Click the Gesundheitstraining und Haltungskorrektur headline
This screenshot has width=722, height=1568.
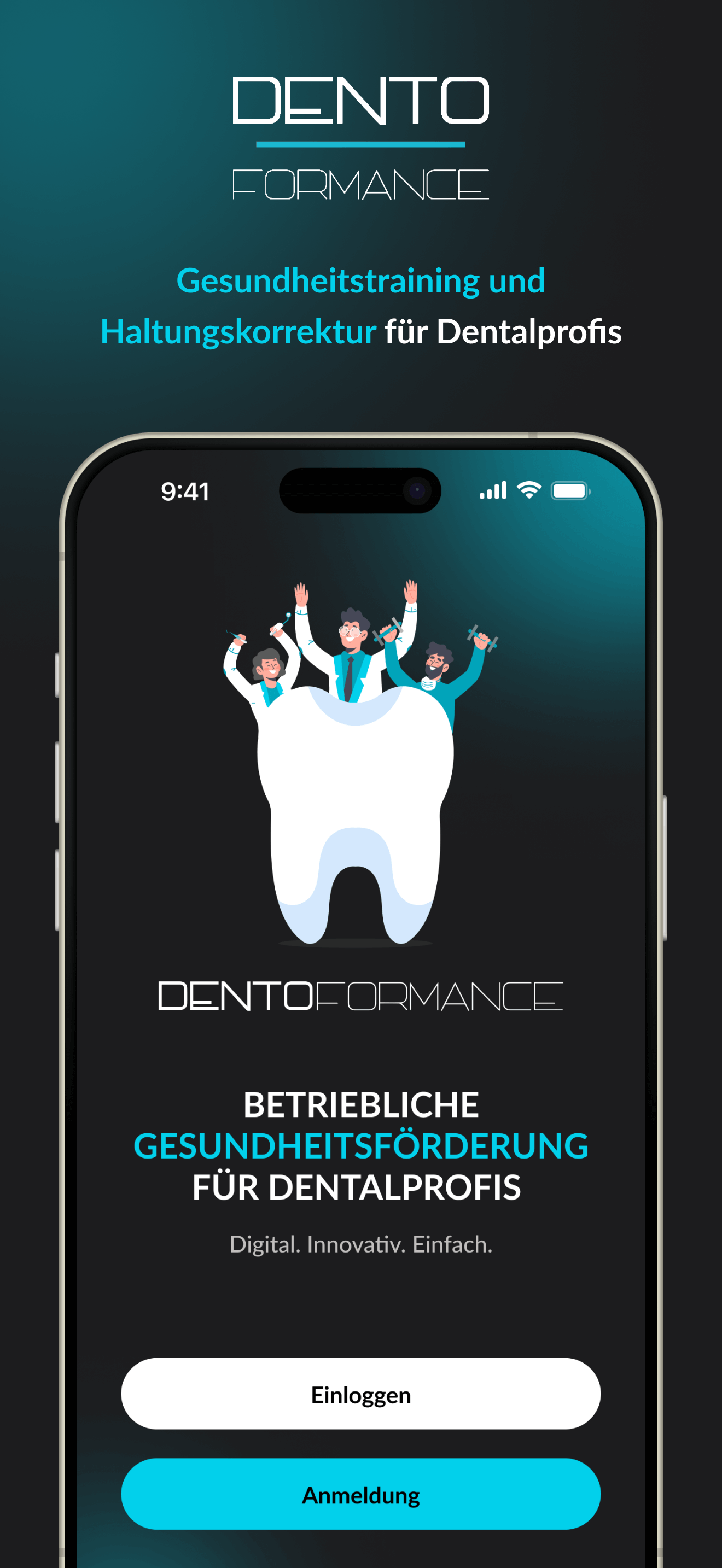tap(361, 305)
